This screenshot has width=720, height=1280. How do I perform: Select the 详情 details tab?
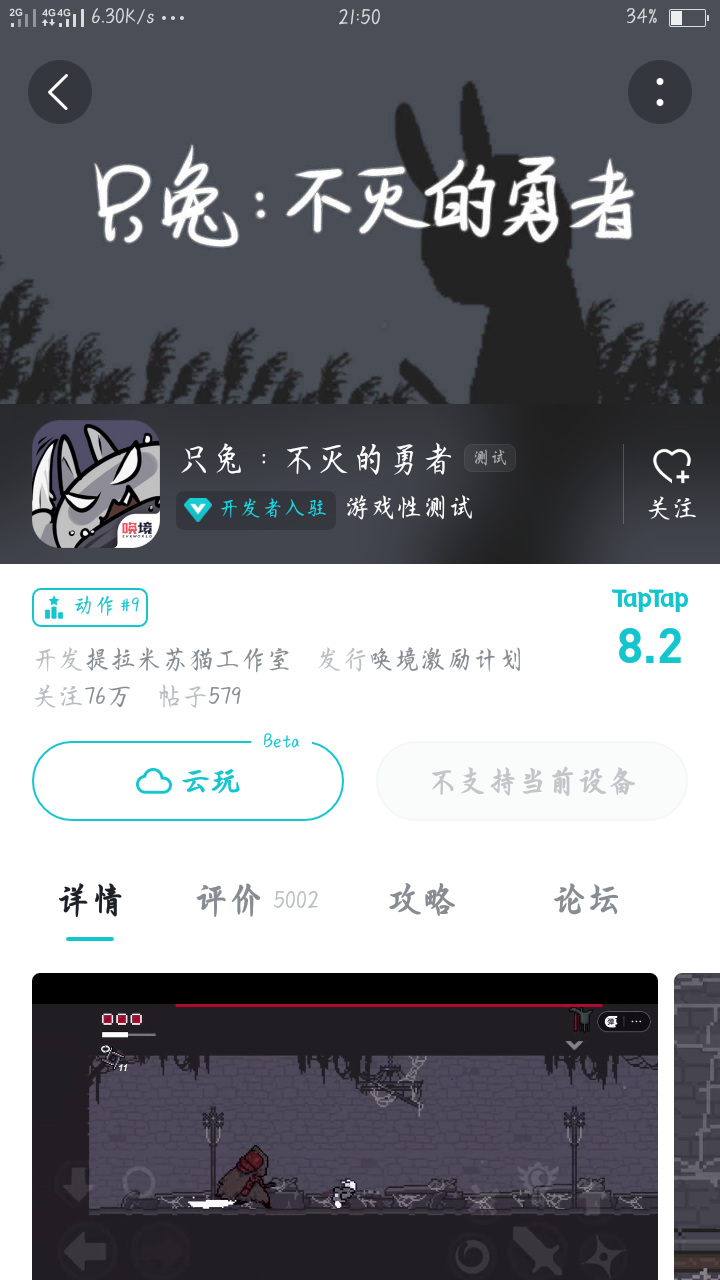tap(89, 901)
